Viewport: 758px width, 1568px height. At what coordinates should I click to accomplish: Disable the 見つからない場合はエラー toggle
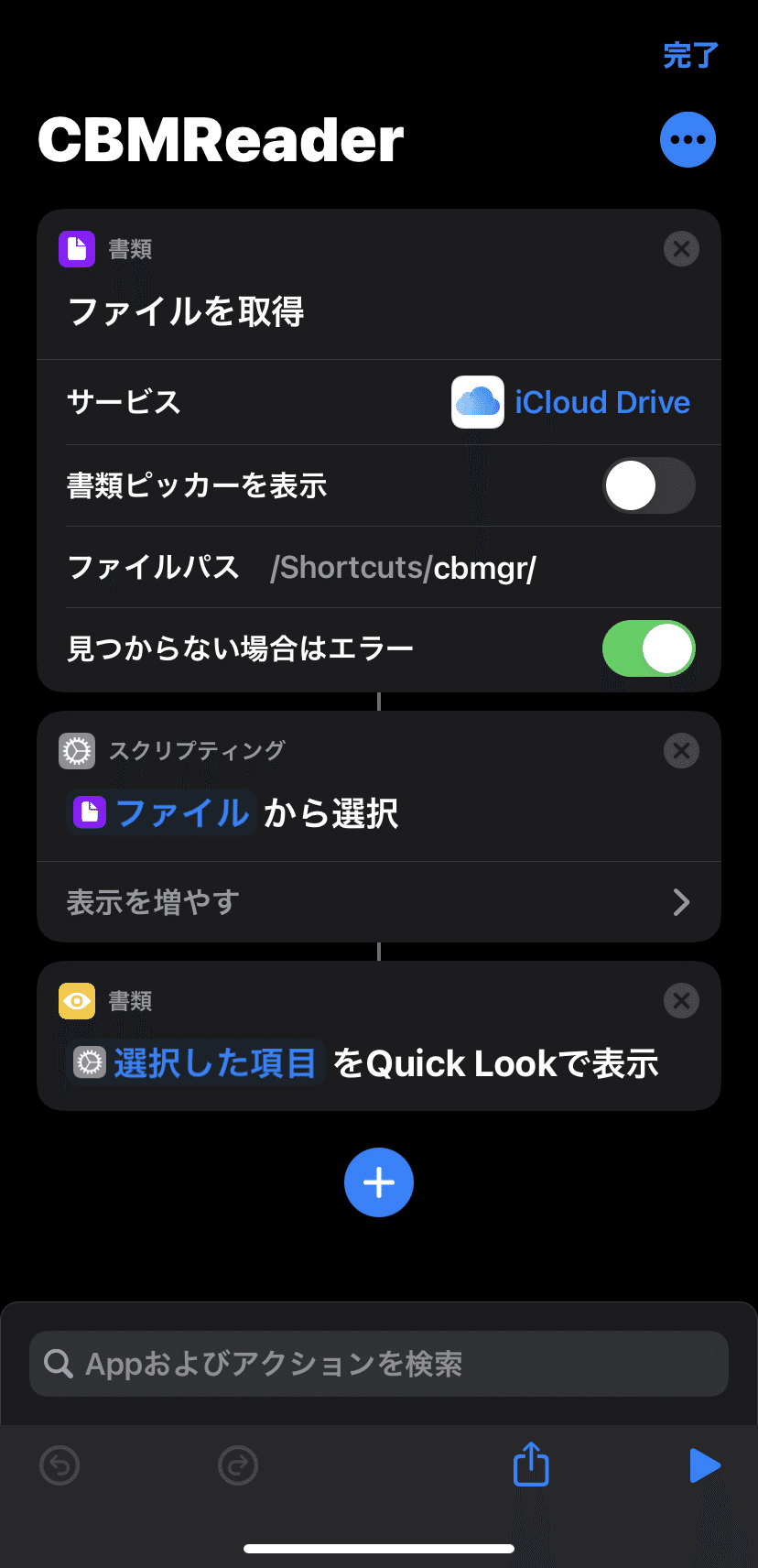click(x=649, y=648)
